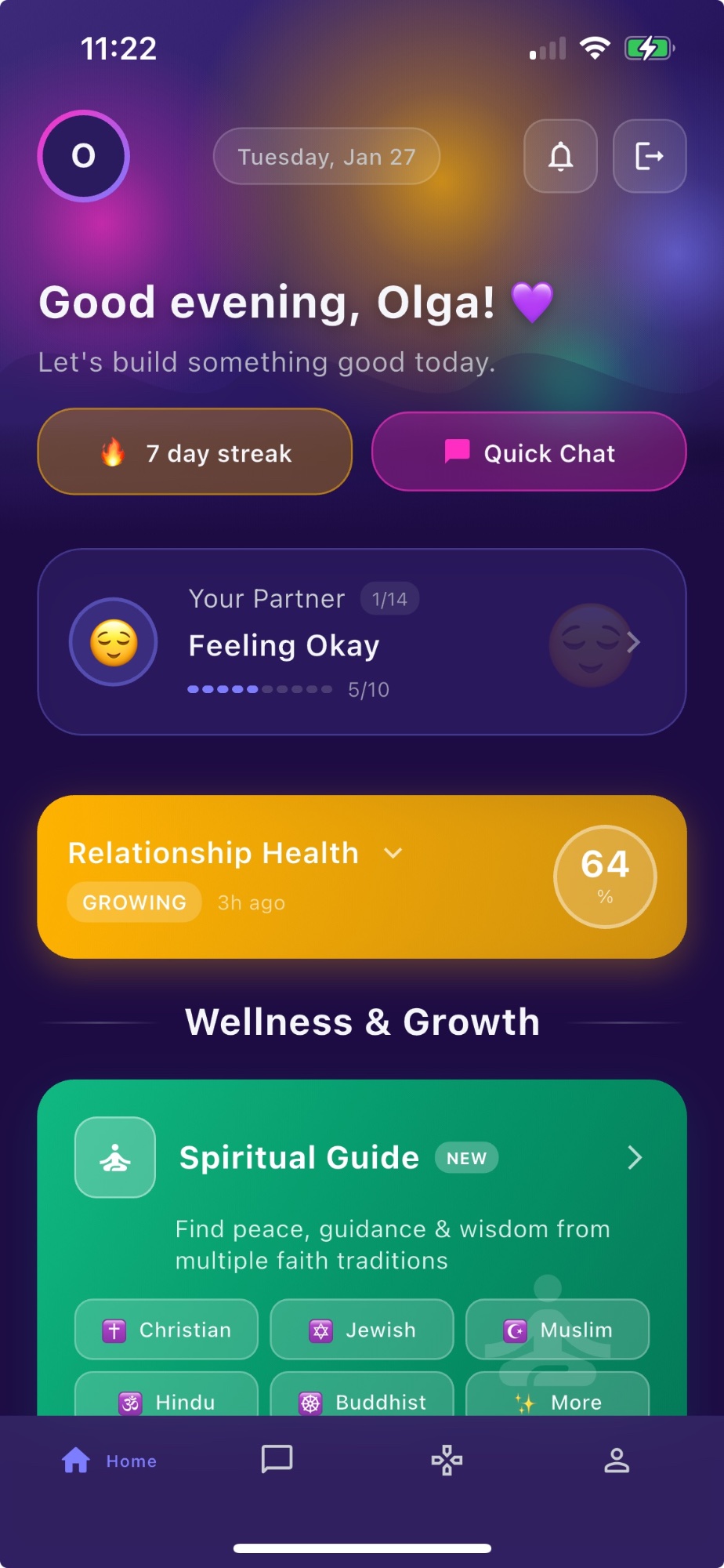
Task: Switch to the Home tab
Action: [108, 1460]
